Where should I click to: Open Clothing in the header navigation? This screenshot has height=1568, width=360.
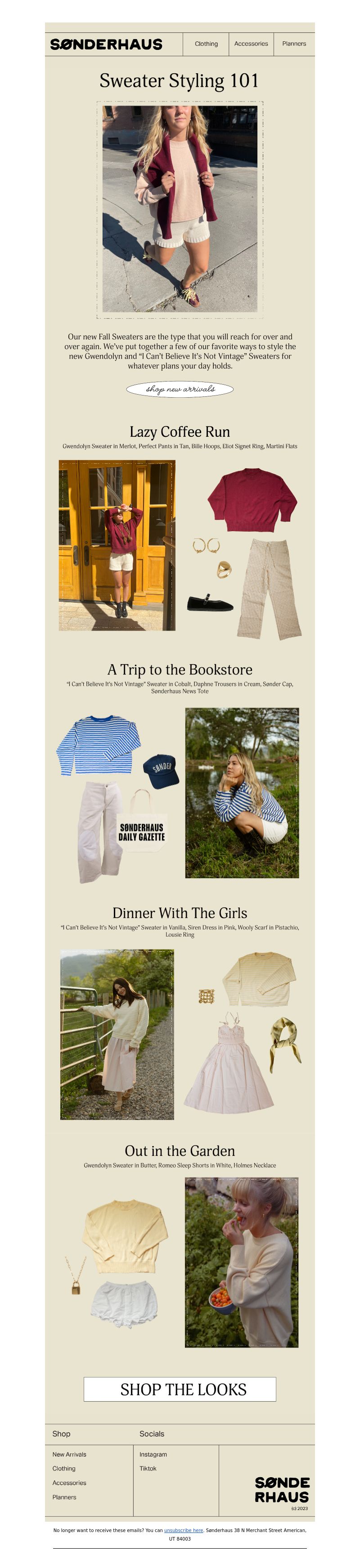coord(206,44)
